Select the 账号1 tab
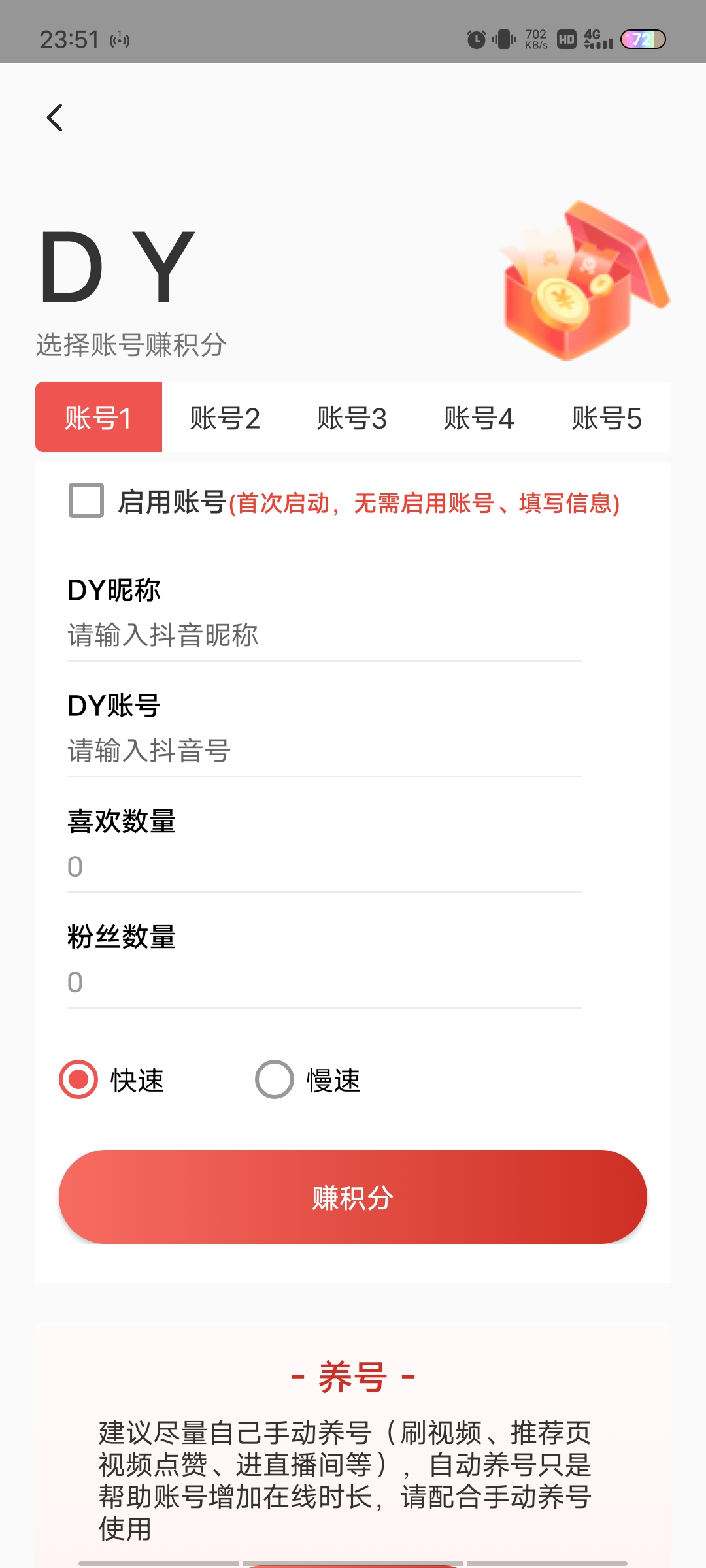Screen dimensions: 706x1568 [99, 417]
